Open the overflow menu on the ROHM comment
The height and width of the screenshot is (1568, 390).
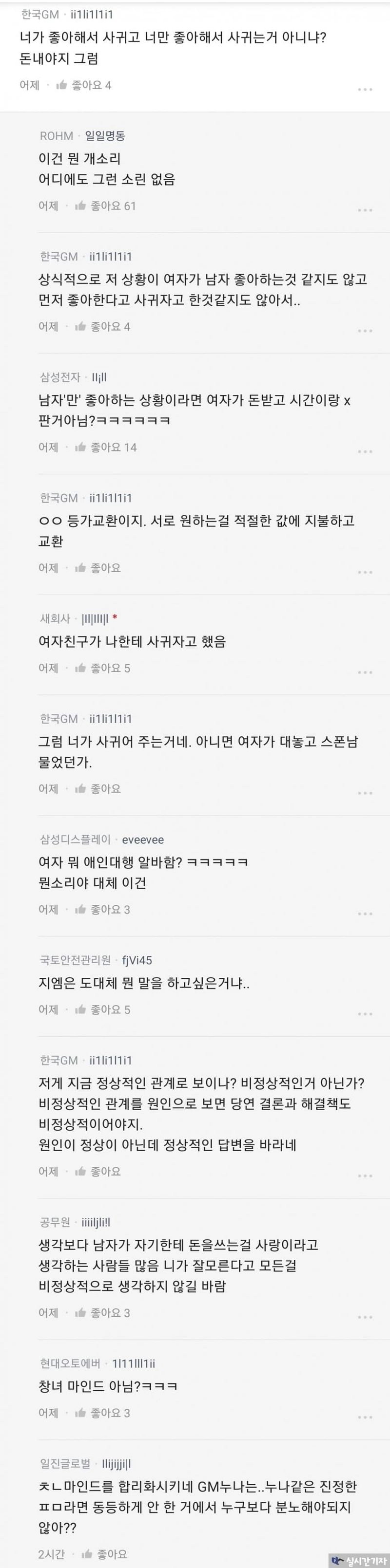click(365, 210)
